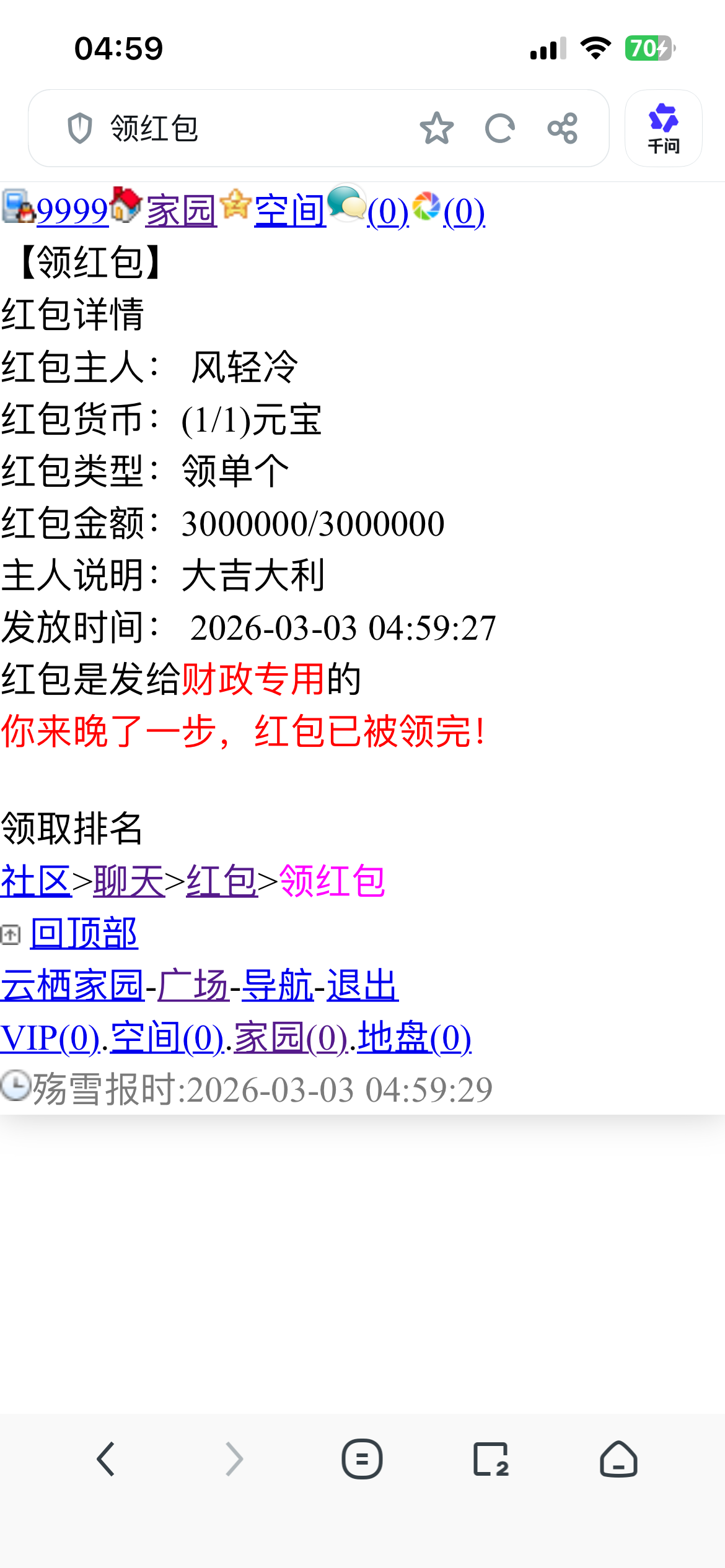Open the 空间 link at top
This screenshot has width=725, height=1568.
pyautogui.click(x=290, y=212)
